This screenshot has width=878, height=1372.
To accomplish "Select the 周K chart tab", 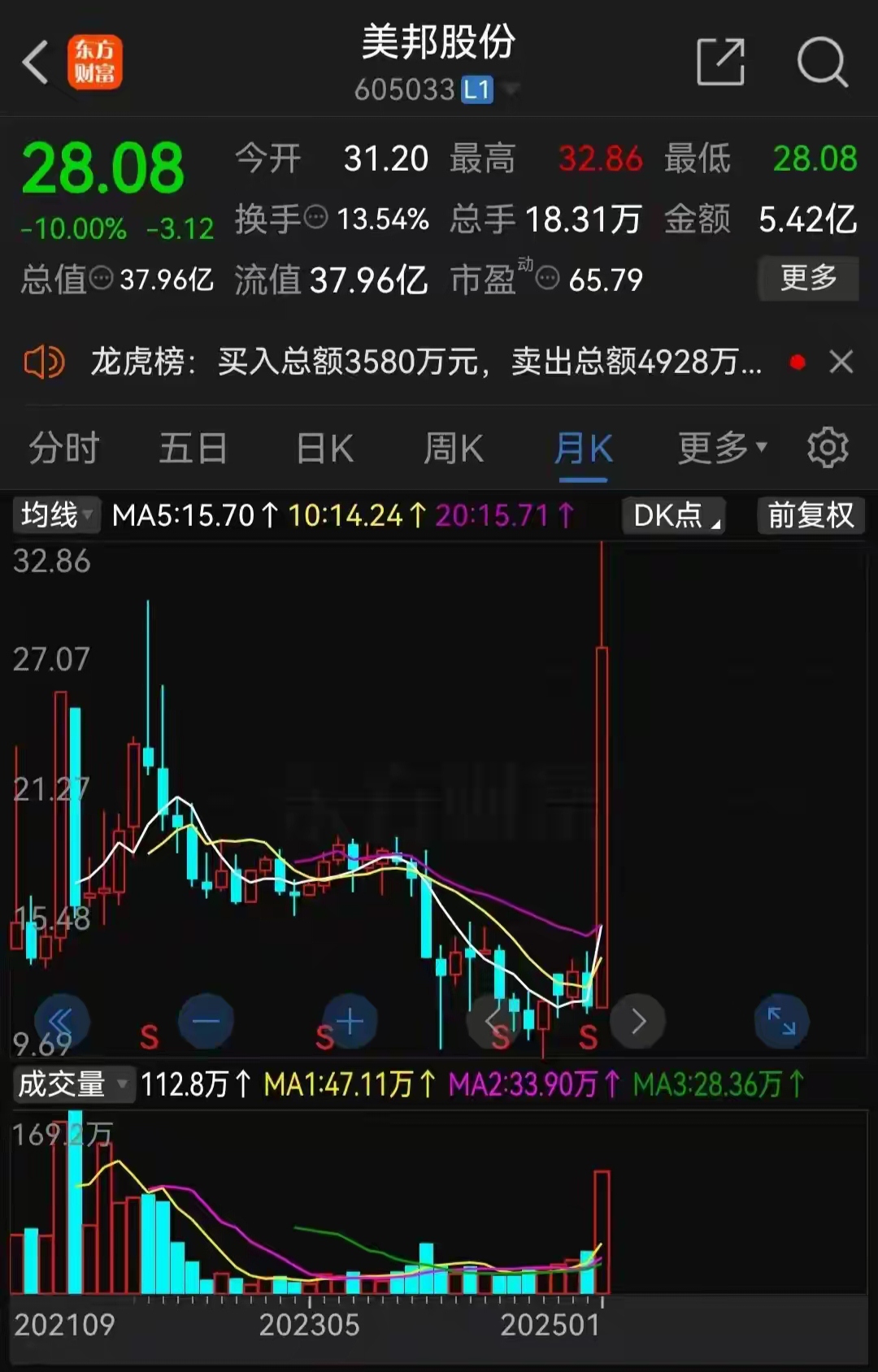I will click(x=454, y=448).
